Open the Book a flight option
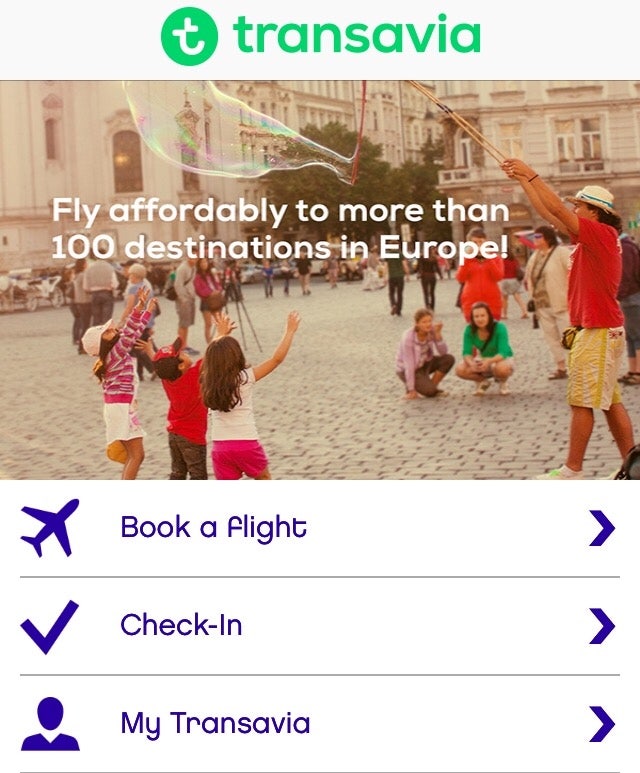This screenshot has height=773, width=640. pos(214,527)
